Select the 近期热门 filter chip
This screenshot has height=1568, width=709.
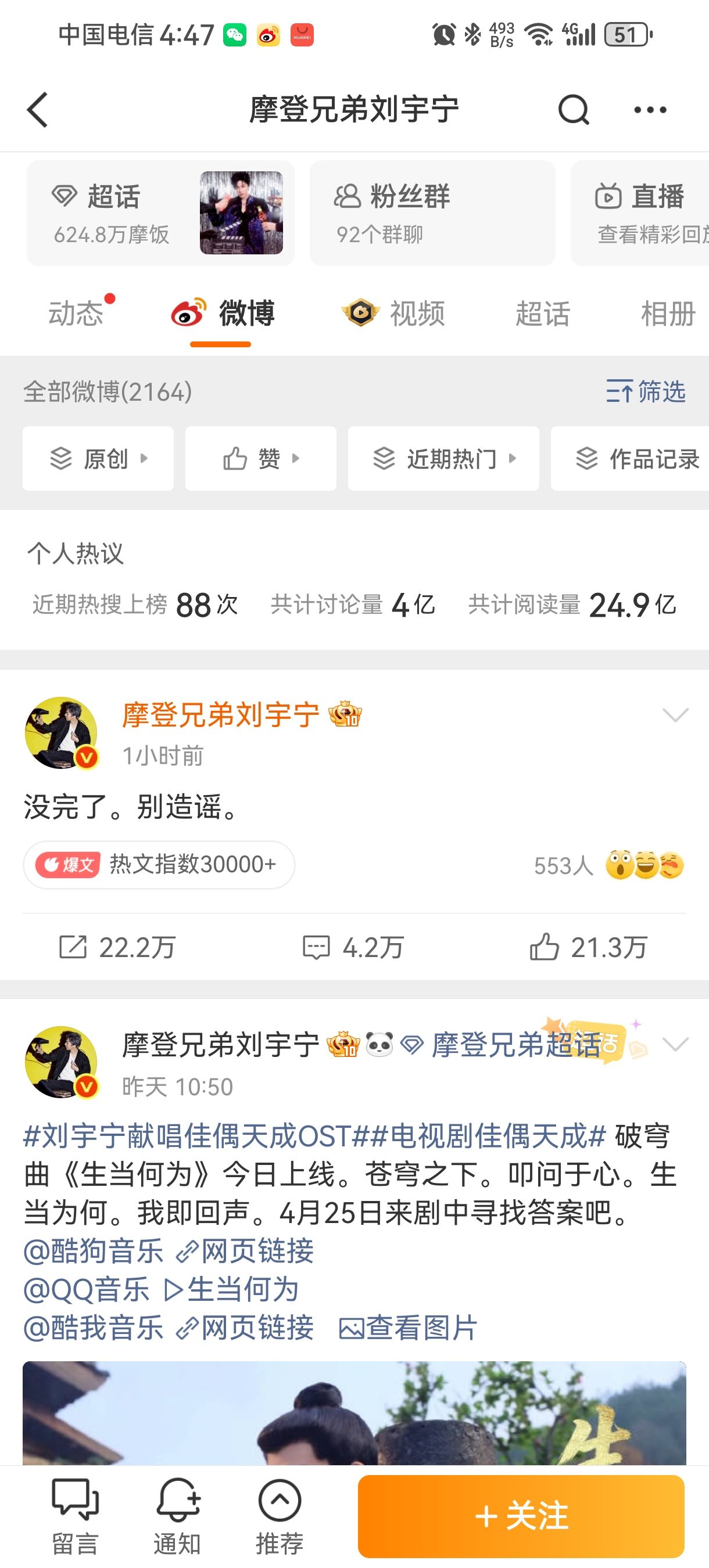443,459
